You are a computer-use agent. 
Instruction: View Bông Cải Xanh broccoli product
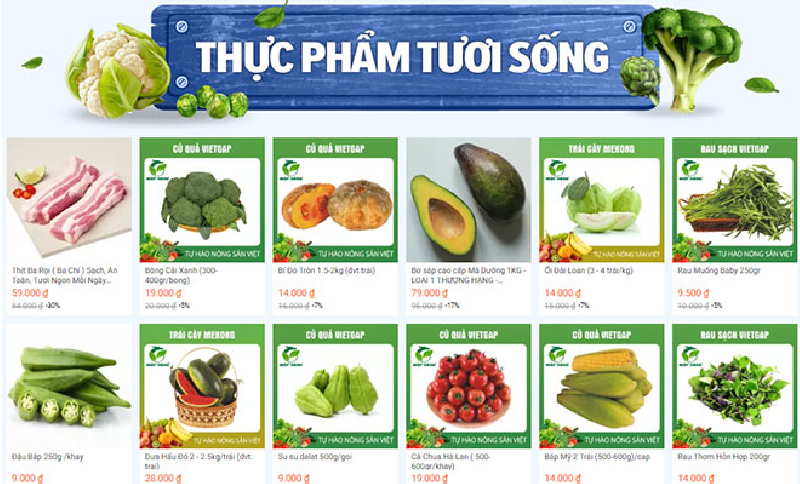(x=202, y=200)
